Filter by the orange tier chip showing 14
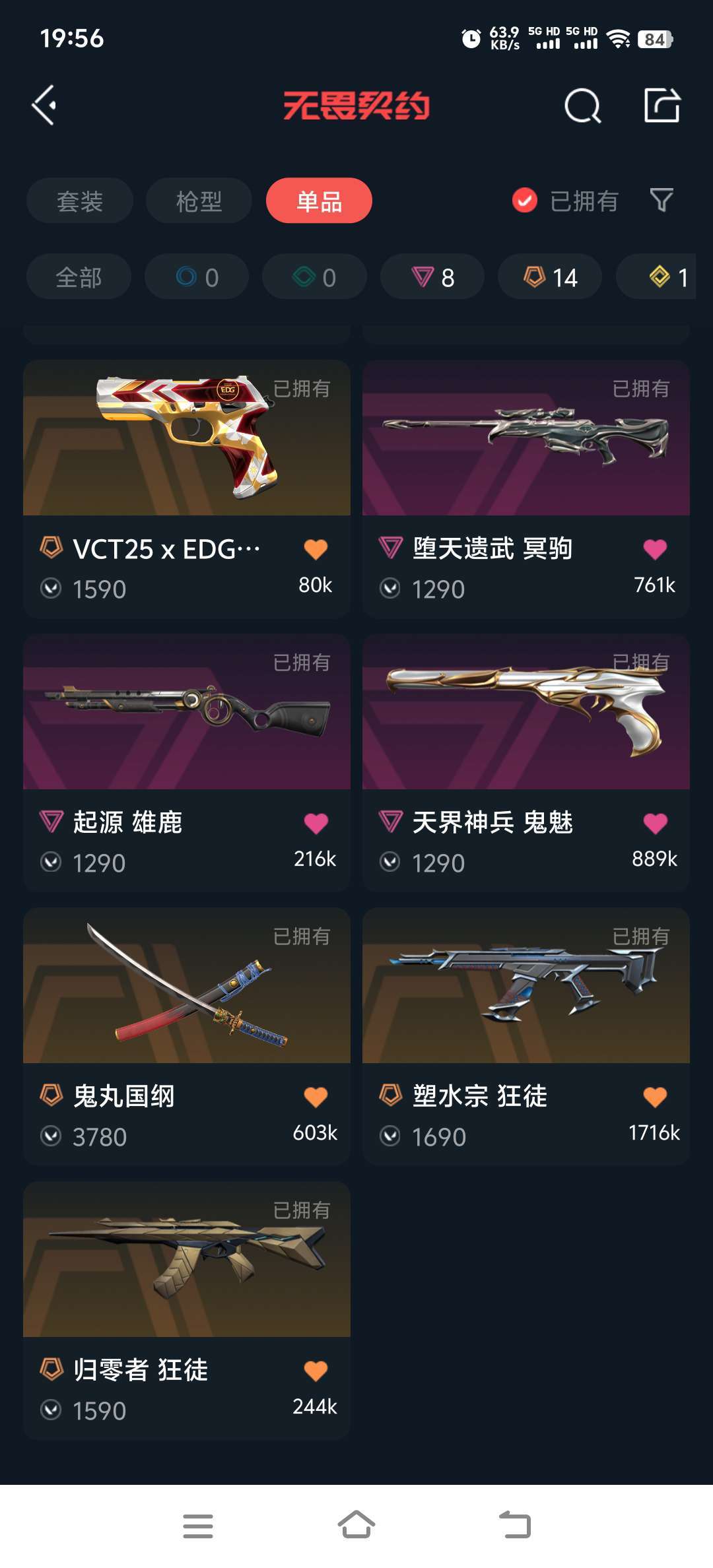This screenshot has height=1568, width=713. tap(550, 277)
